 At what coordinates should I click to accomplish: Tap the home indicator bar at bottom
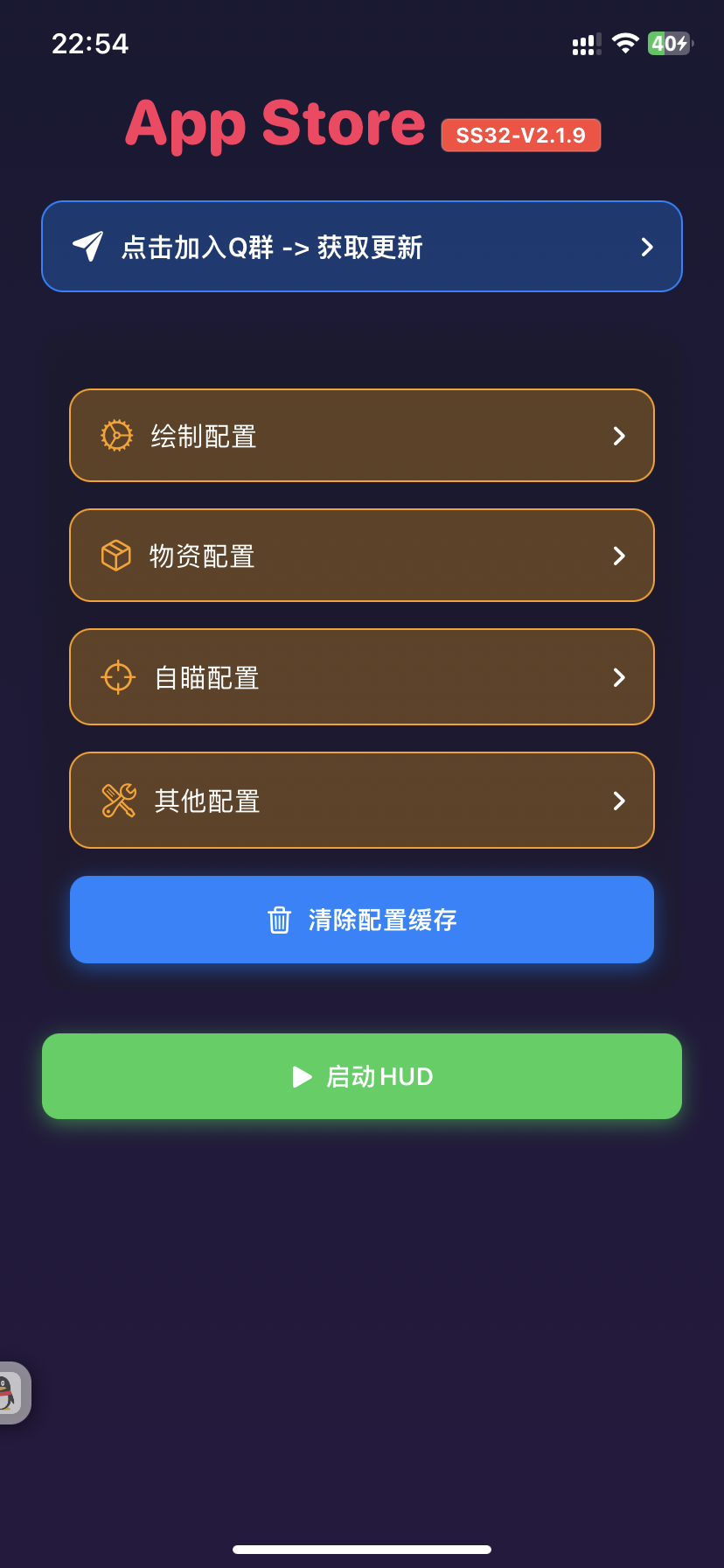pyautogui.click(x=361, y=1547)
